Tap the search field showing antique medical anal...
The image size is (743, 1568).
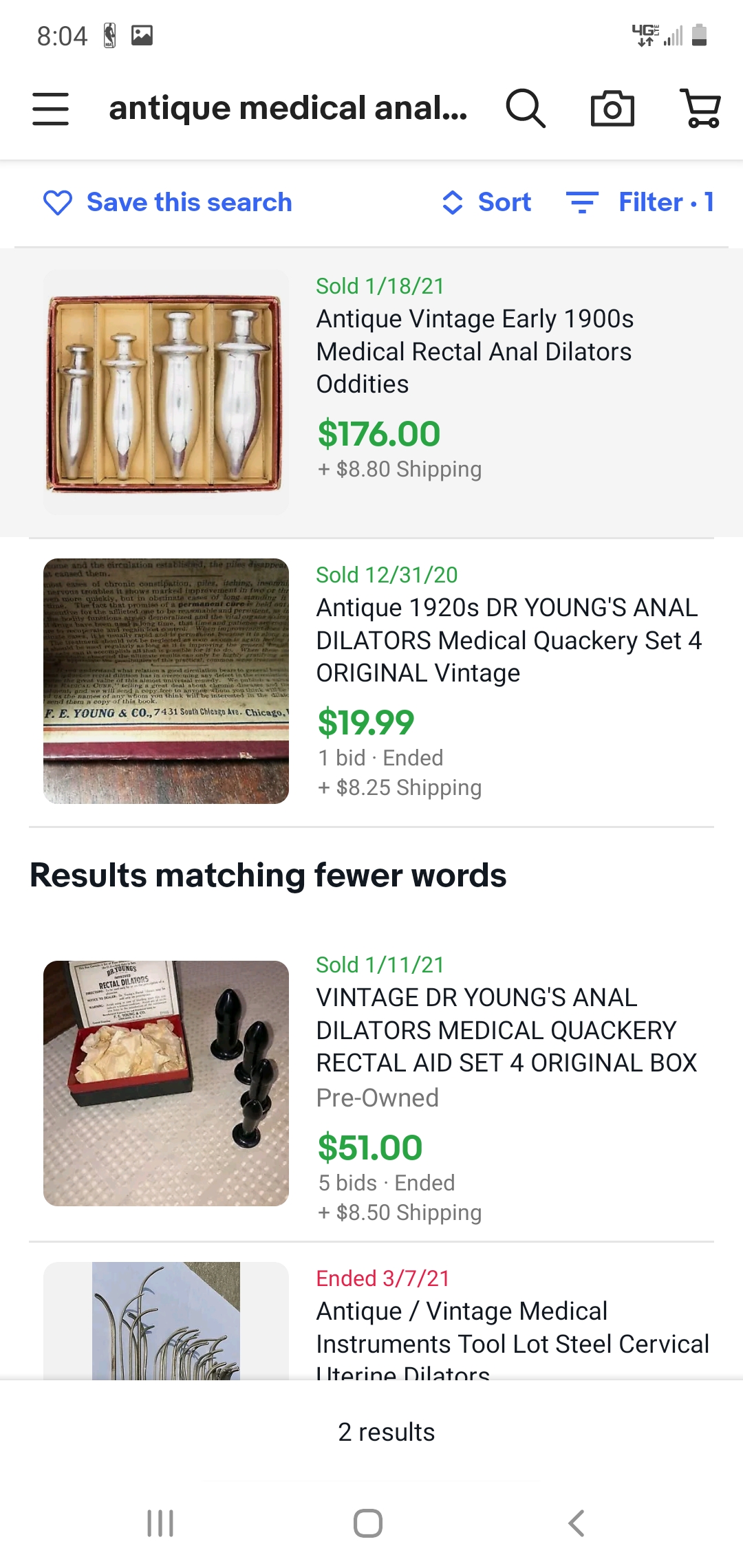point(289,108)
